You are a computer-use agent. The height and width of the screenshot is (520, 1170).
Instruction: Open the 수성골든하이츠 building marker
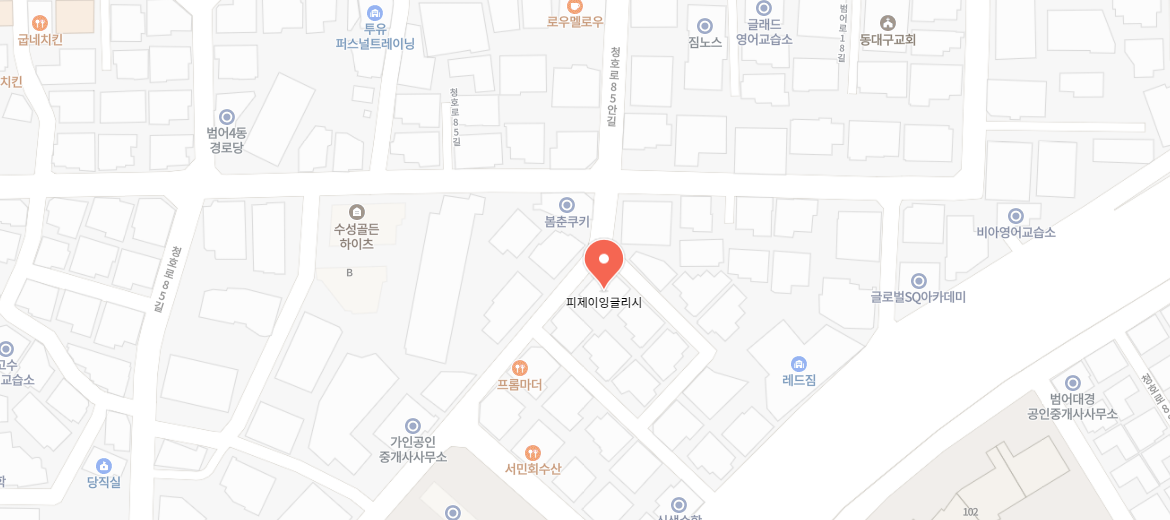357,212
